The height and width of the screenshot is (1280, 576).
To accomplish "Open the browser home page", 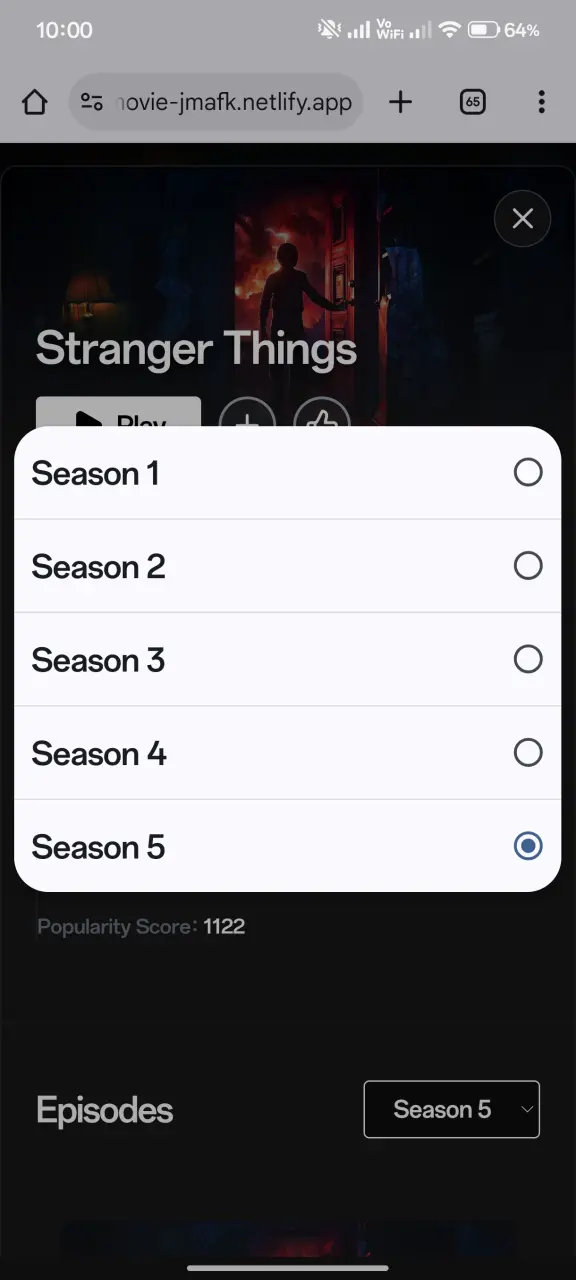I will pos(35,102).
